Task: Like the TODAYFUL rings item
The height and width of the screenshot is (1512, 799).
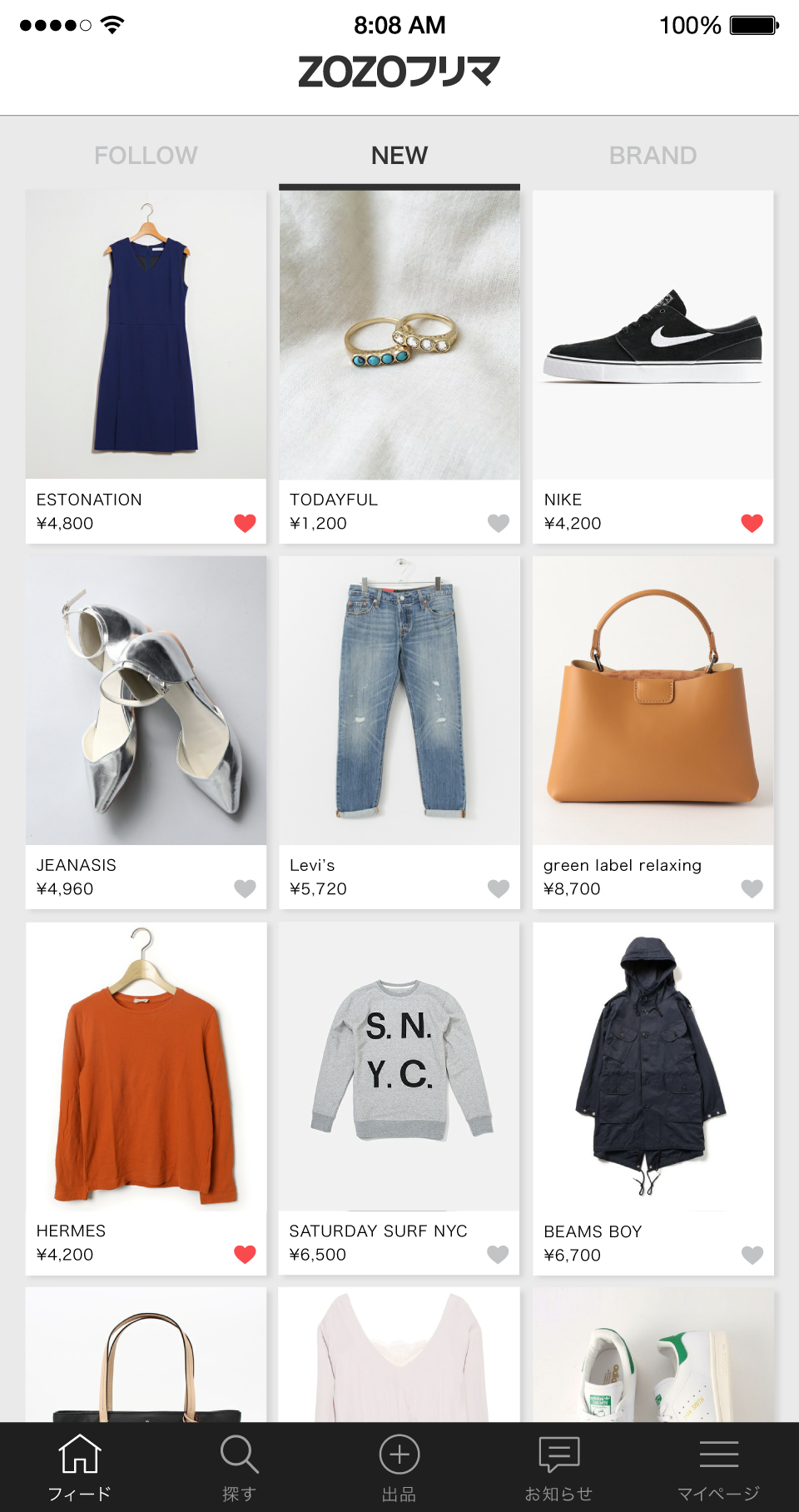Action: 498,523
